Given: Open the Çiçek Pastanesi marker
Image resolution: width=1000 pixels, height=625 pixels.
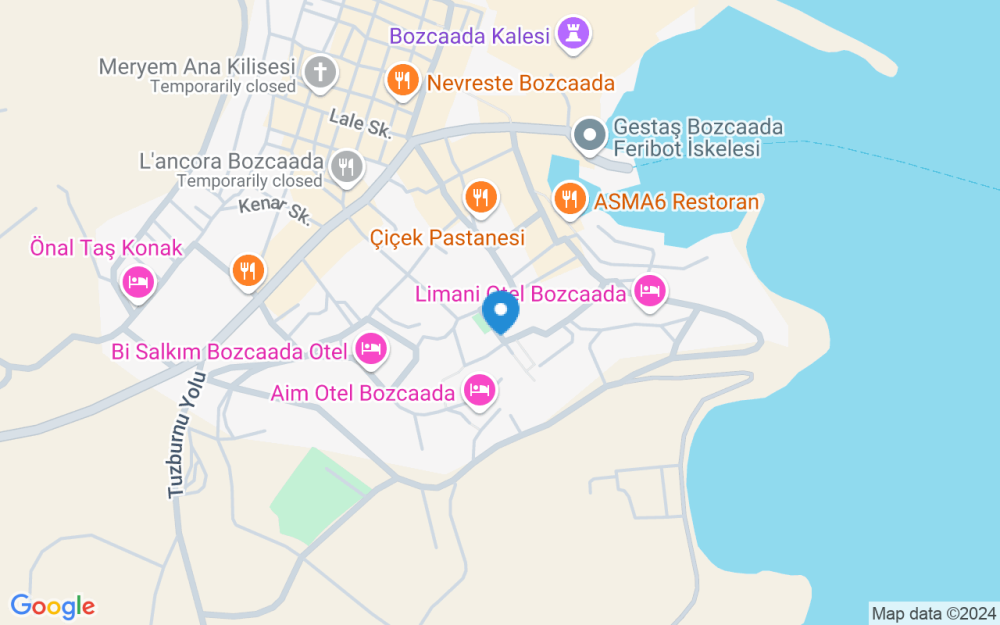Looking at the screenshot, I should 481,196.
